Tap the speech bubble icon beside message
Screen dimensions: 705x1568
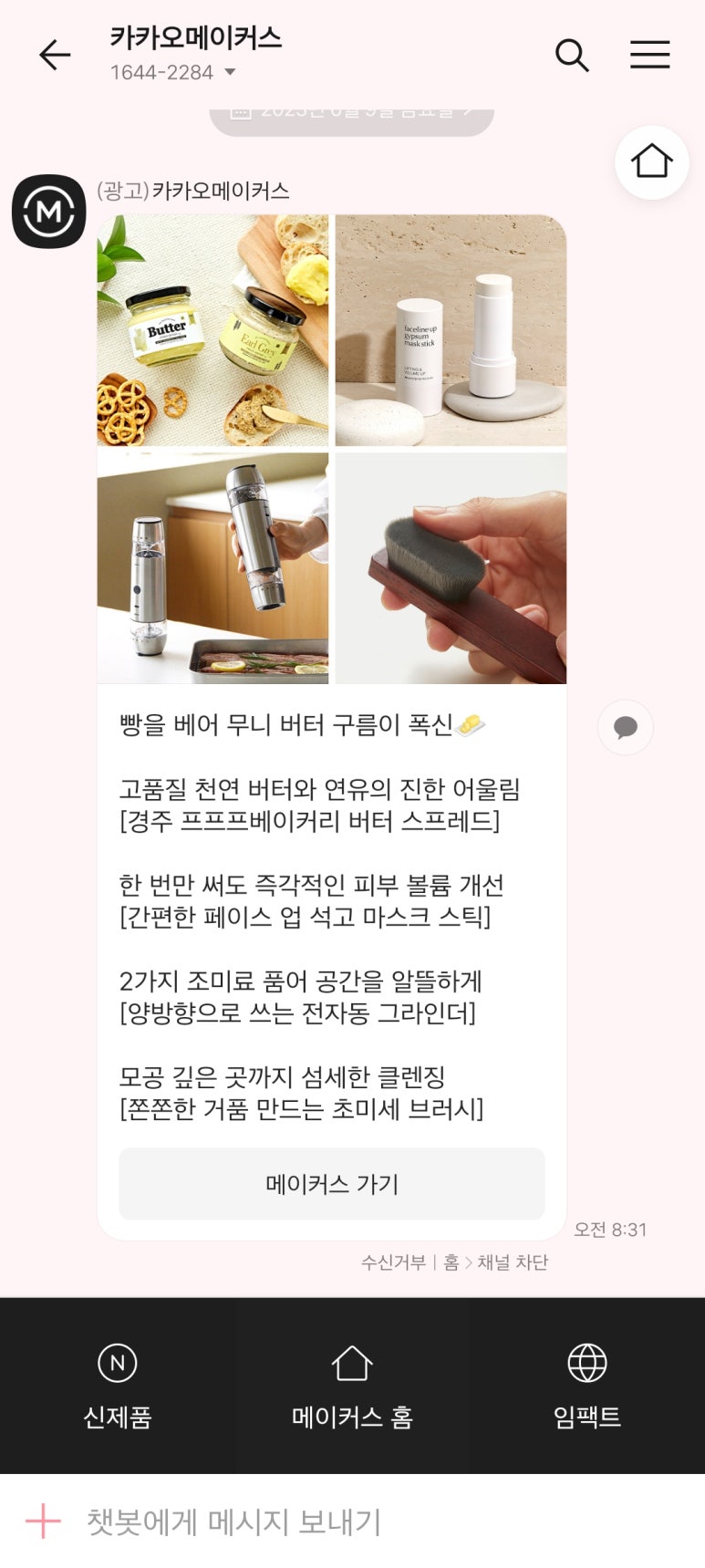(626, 727)
